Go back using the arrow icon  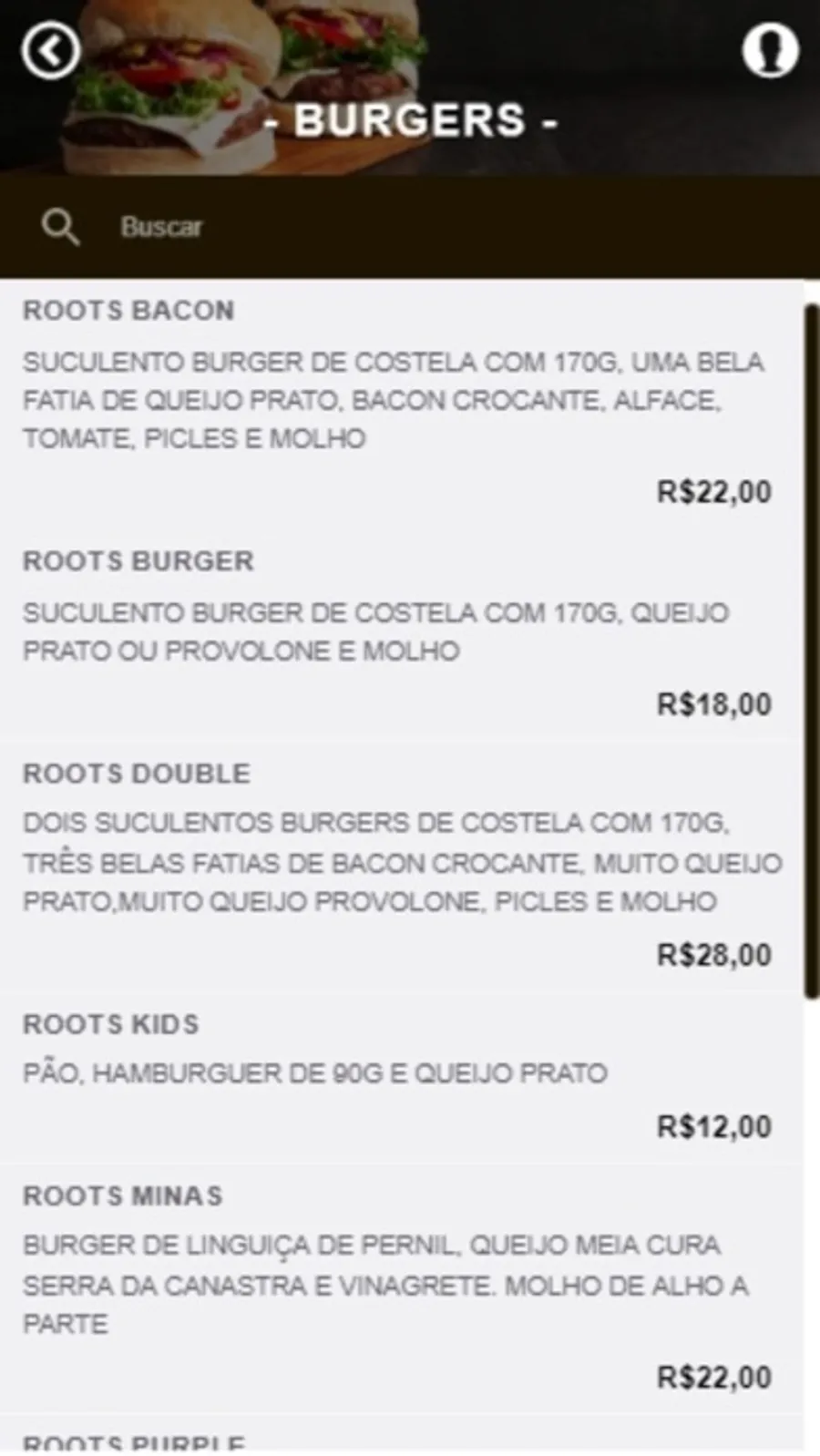[51, 50]
